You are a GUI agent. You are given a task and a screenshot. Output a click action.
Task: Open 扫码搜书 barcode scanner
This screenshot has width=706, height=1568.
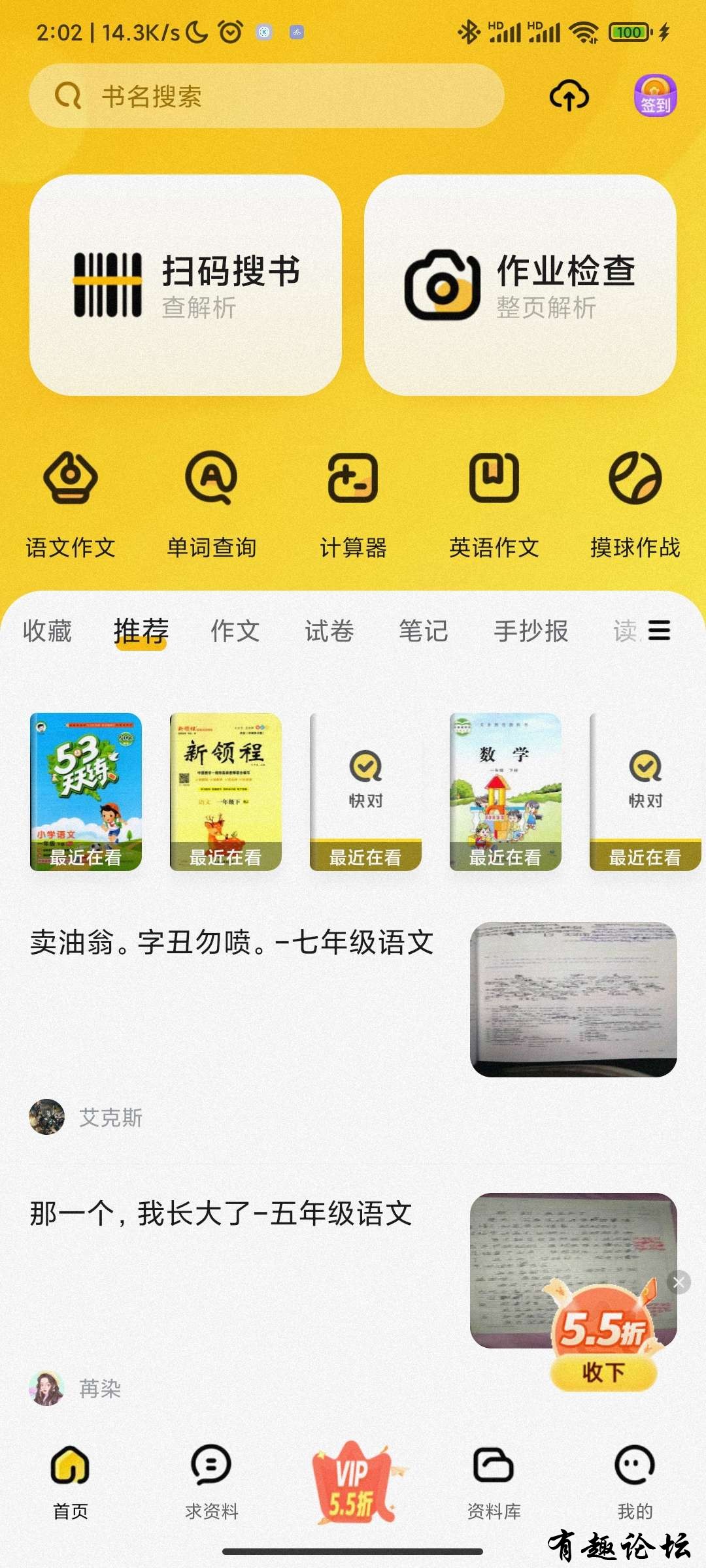186,286
